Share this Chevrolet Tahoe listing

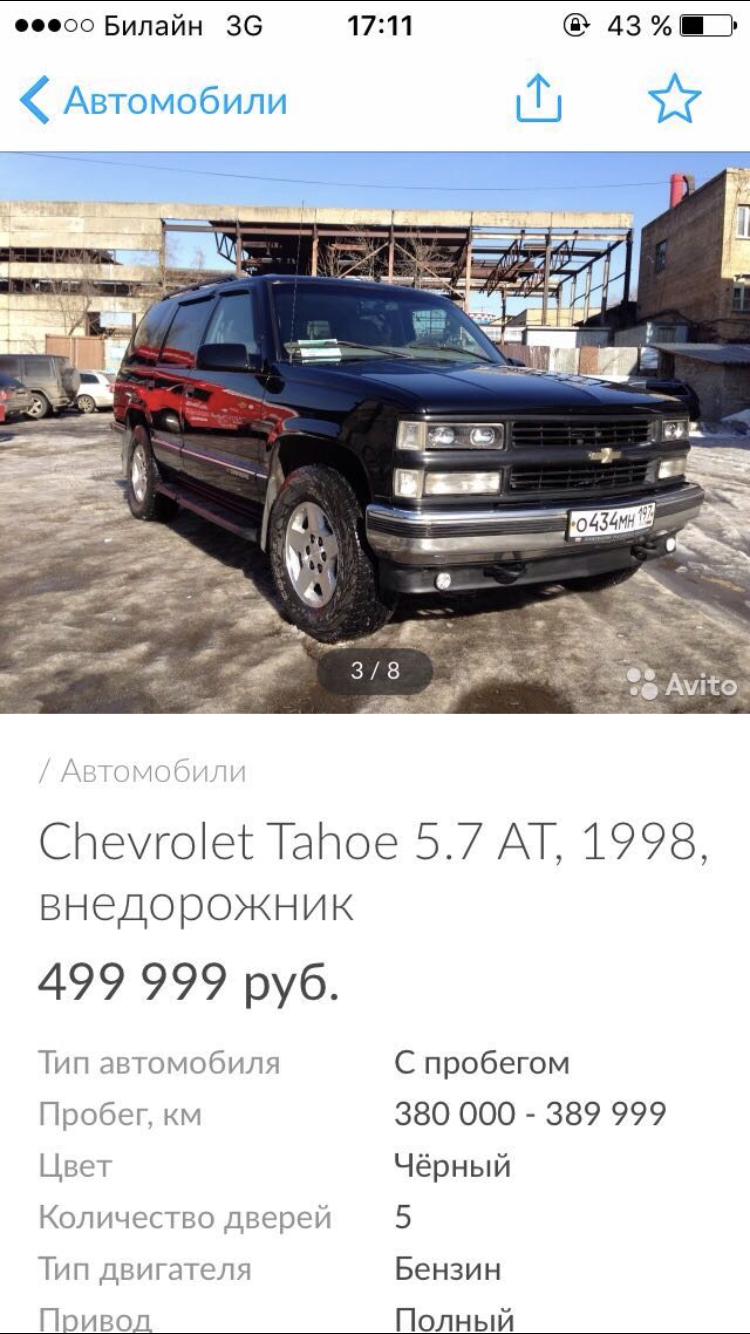539,100
